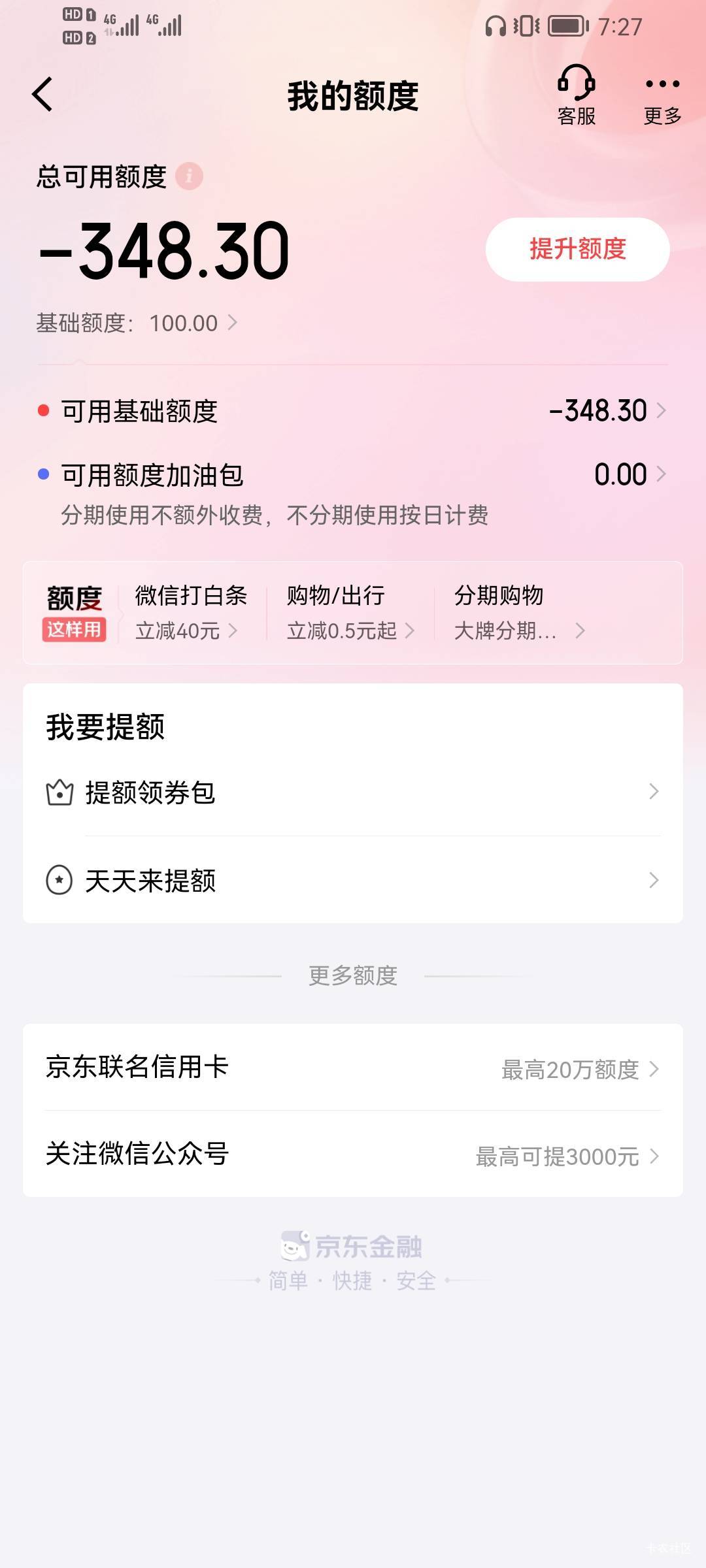
Task: Open 基础额度 100.00 details
Action: click(137, 323)
